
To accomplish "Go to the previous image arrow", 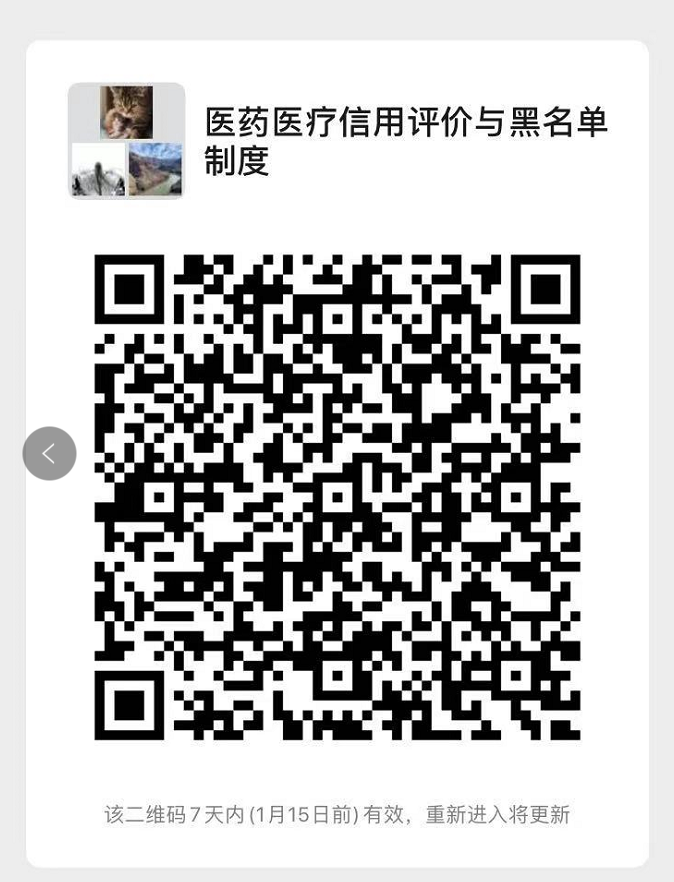I will point(49,453).
